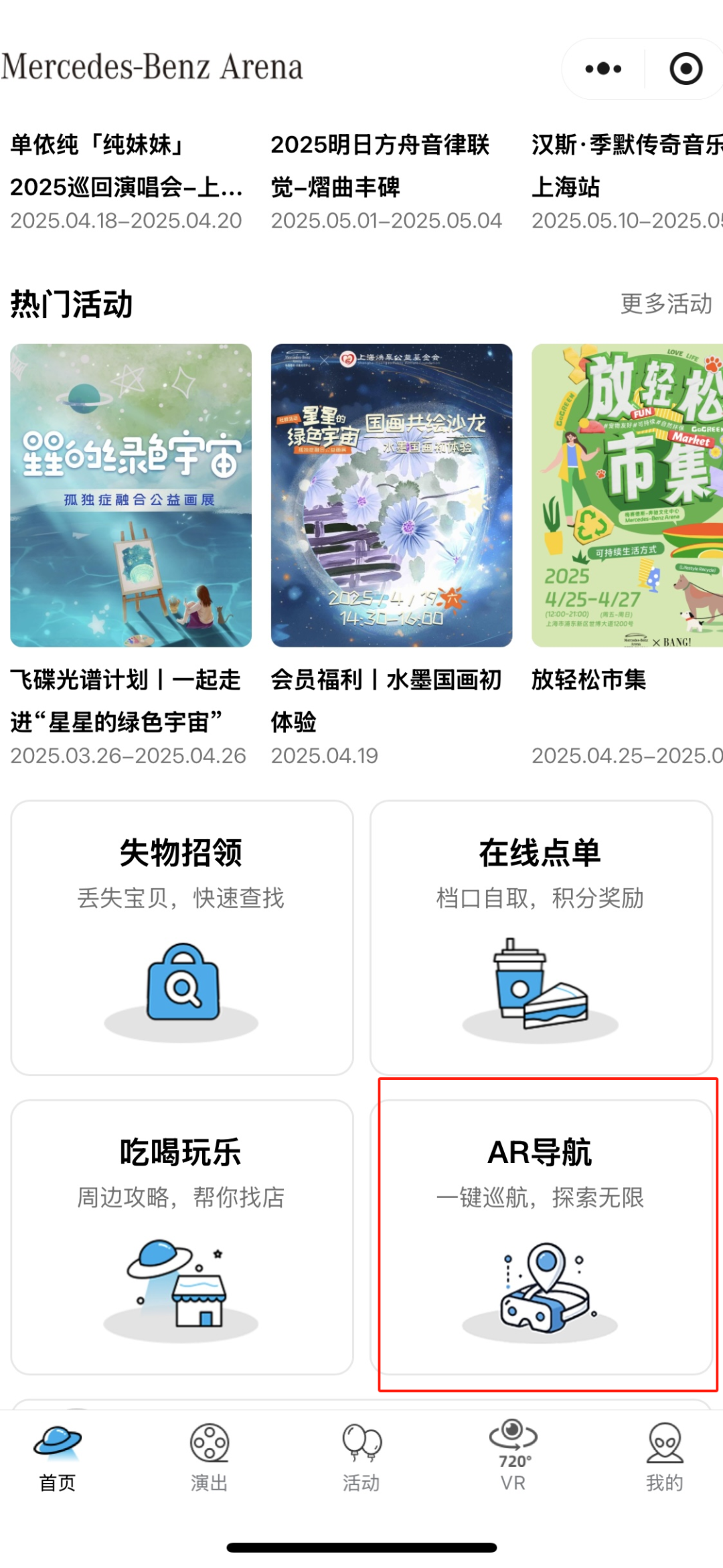This screenshot has height=1568, width=723.
Task: Open 失物招领 lost and found
Action: point(182,937)
